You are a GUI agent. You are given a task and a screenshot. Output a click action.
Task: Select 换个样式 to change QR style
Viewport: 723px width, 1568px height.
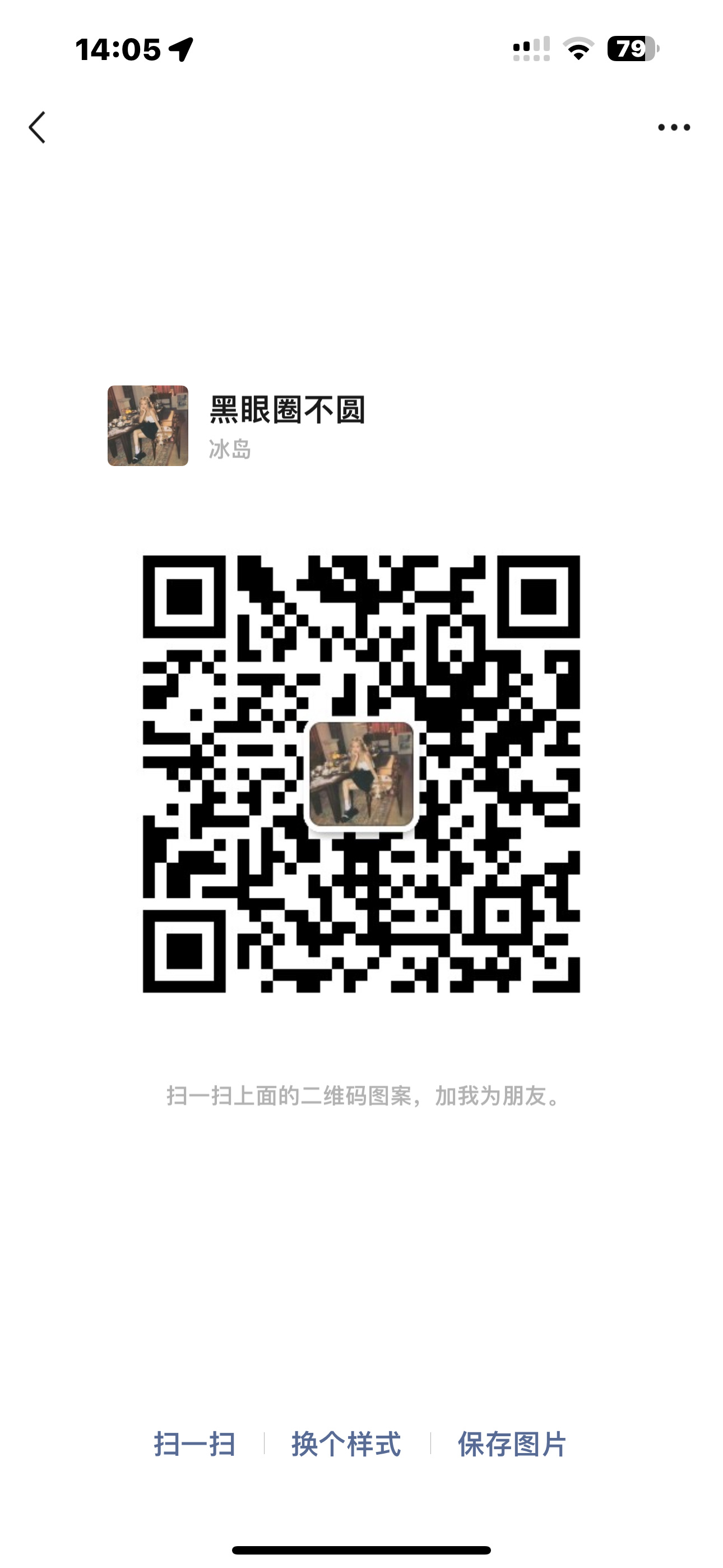point(346,1444)
